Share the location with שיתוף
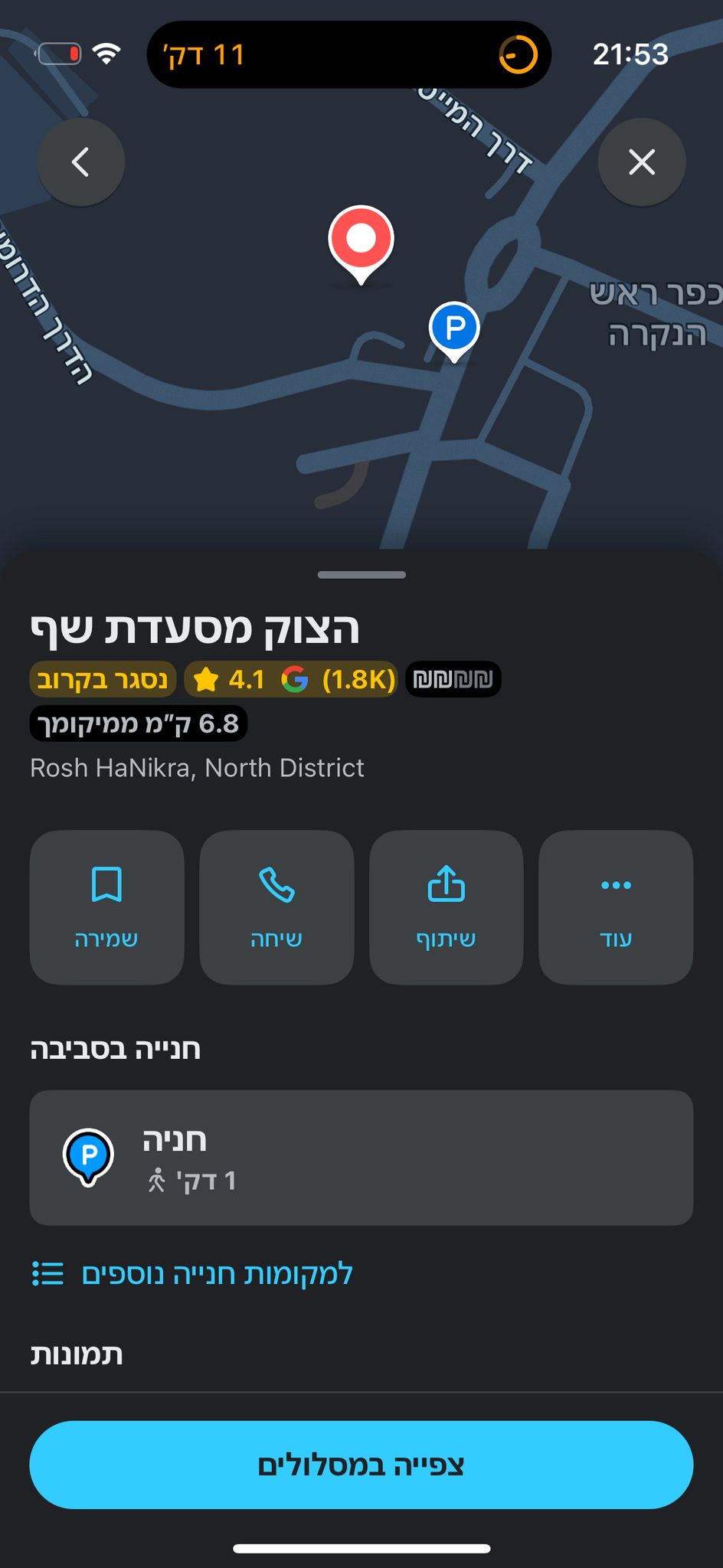Image resolution: width=723 pixels, height=1568 pixels. click(x=446, y=907)
